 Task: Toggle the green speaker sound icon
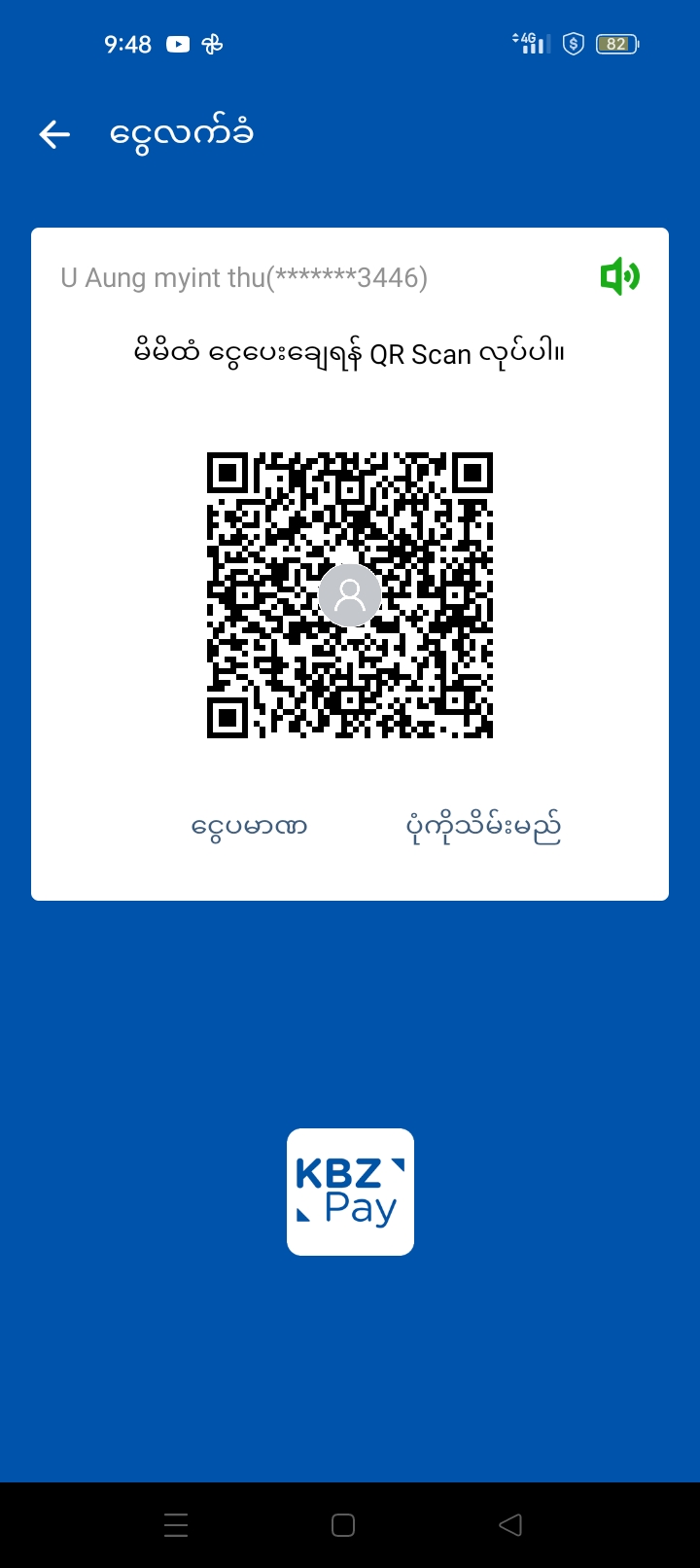619,277
